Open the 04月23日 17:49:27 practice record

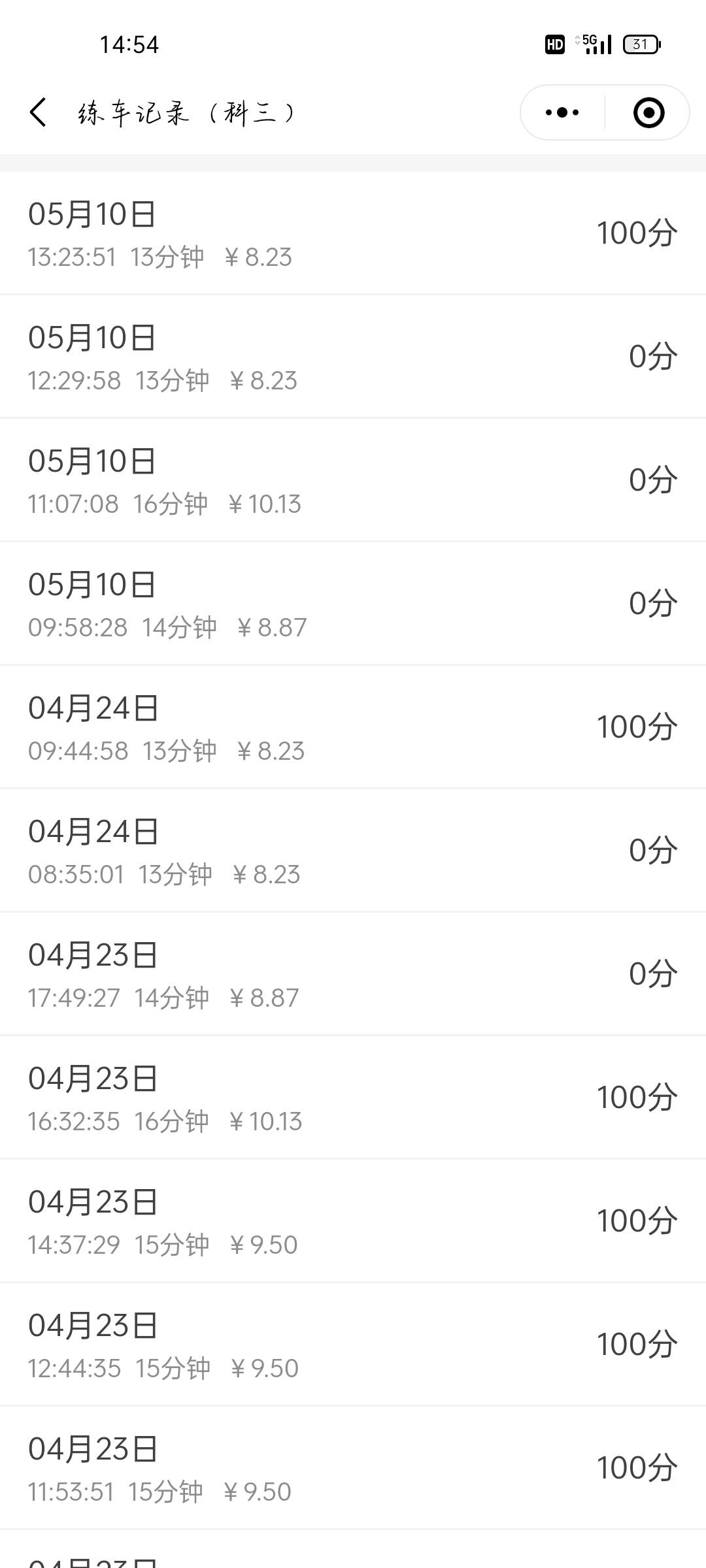[x=353, y=974]
